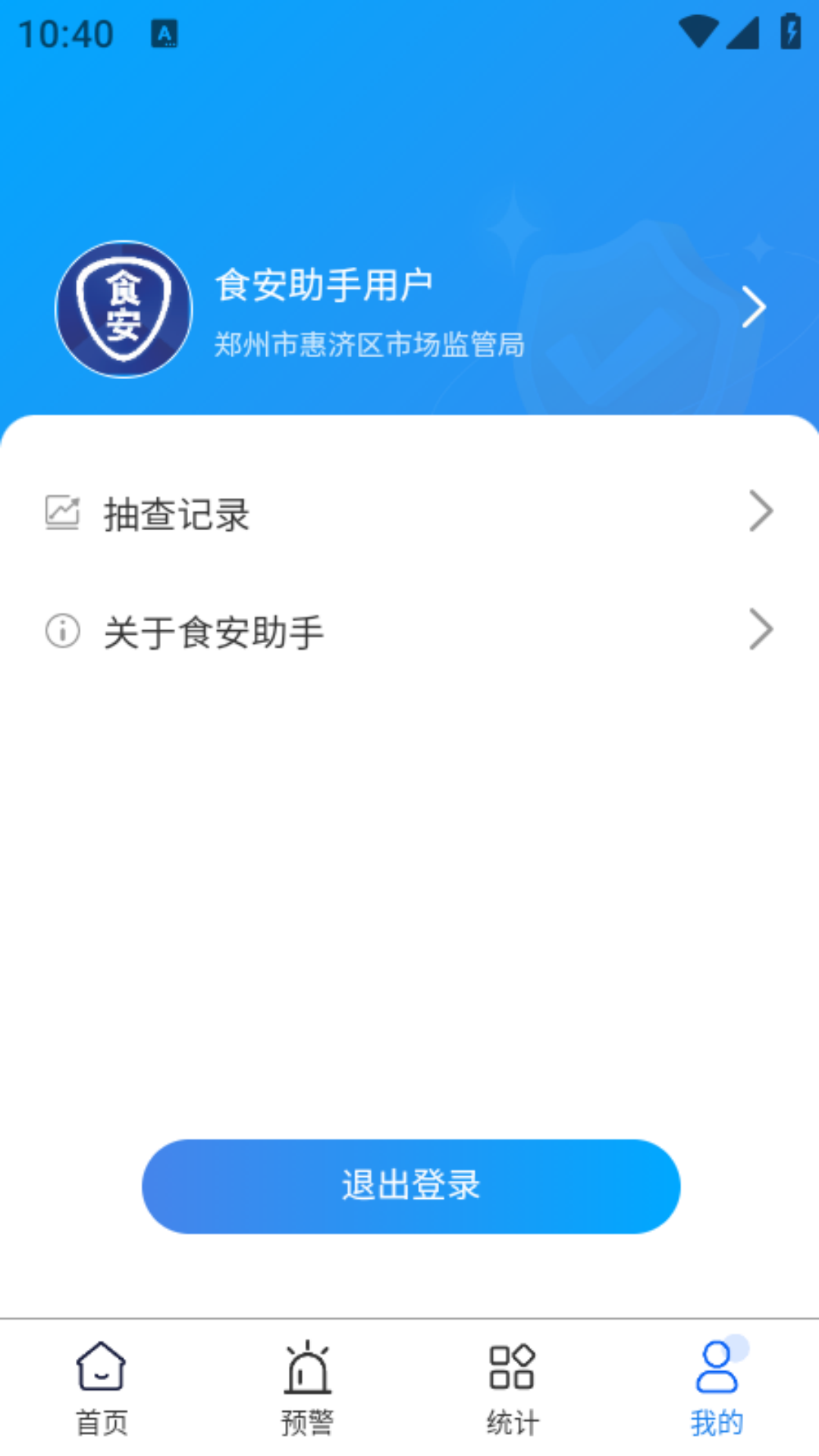Click the info icon beside 关于食安助手
The image size is (819, 1456).
[62, 631]
